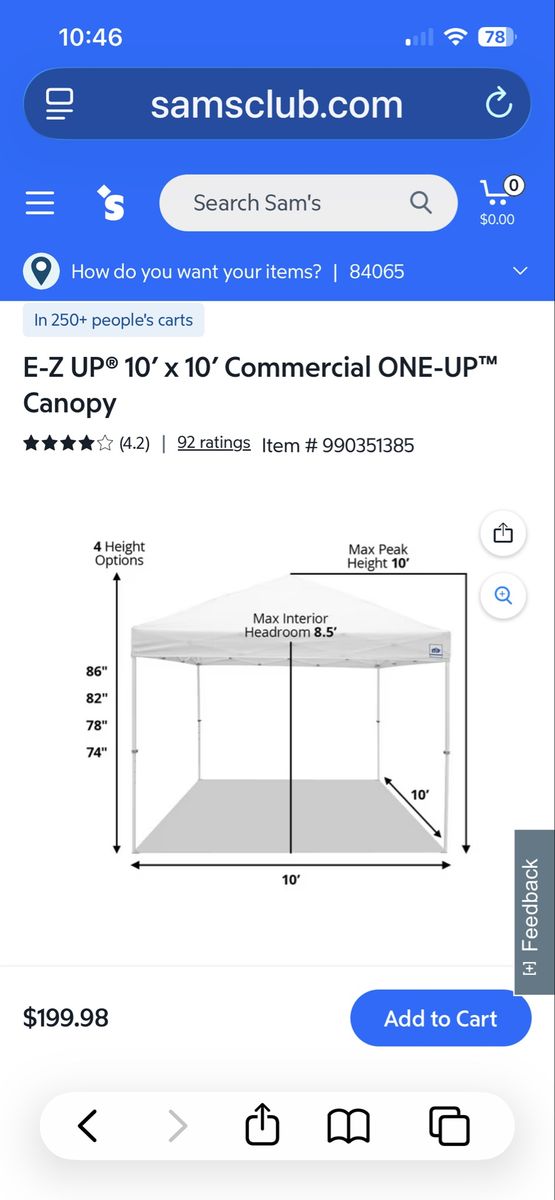Share this canopy product
Screen dimensions: 555x1200
pyautogui.click(x=503, y=534)
